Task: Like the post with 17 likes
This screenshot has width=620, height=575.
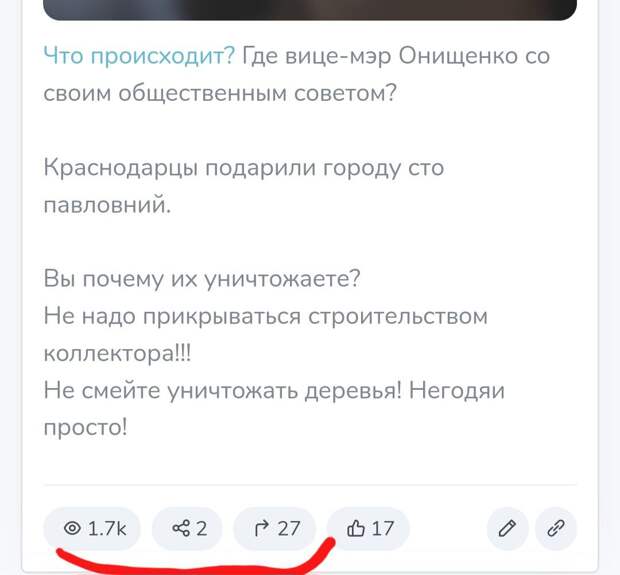Action: point(369,528)
